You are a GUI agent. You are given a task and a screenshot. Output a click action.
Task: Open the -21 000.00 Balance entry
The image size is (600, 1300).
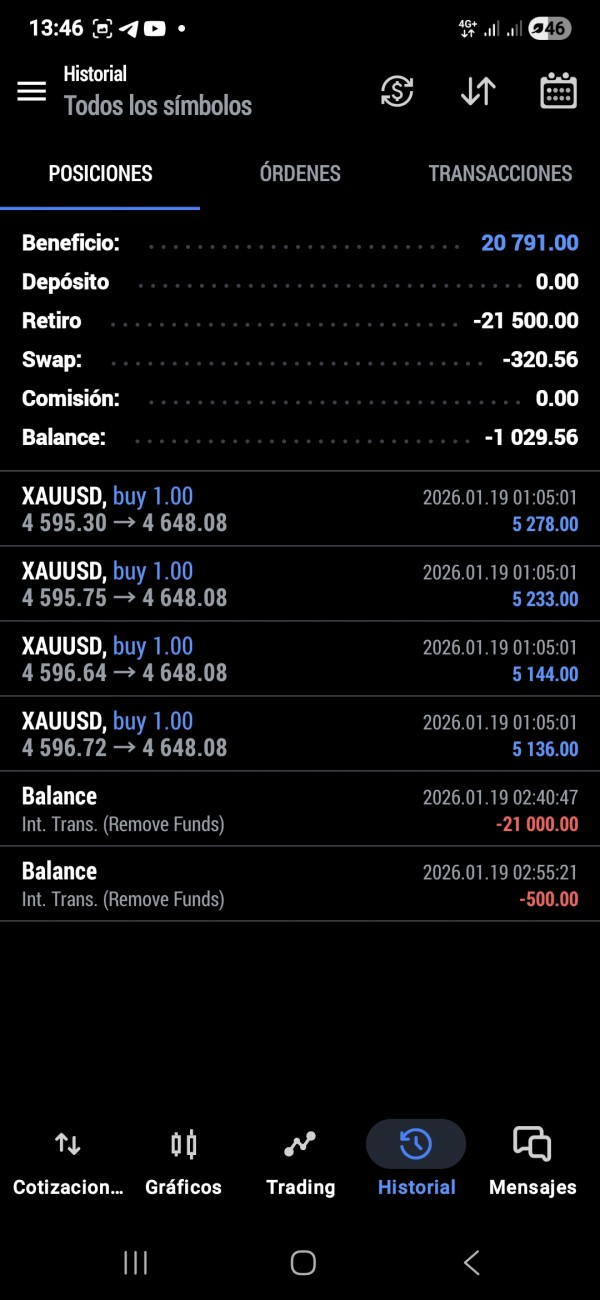(300, 809)
